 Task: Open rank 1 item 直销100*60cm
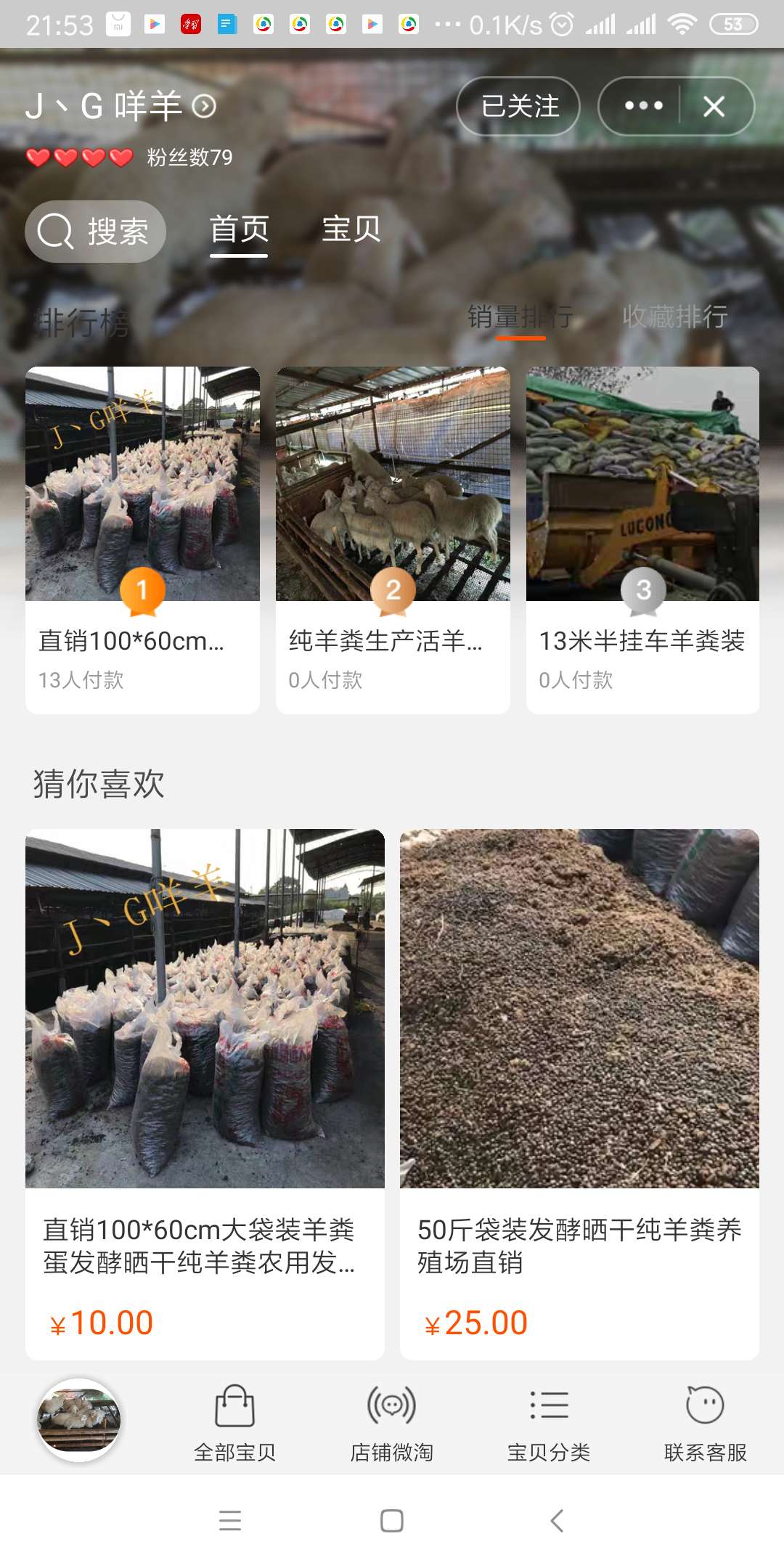142,540
